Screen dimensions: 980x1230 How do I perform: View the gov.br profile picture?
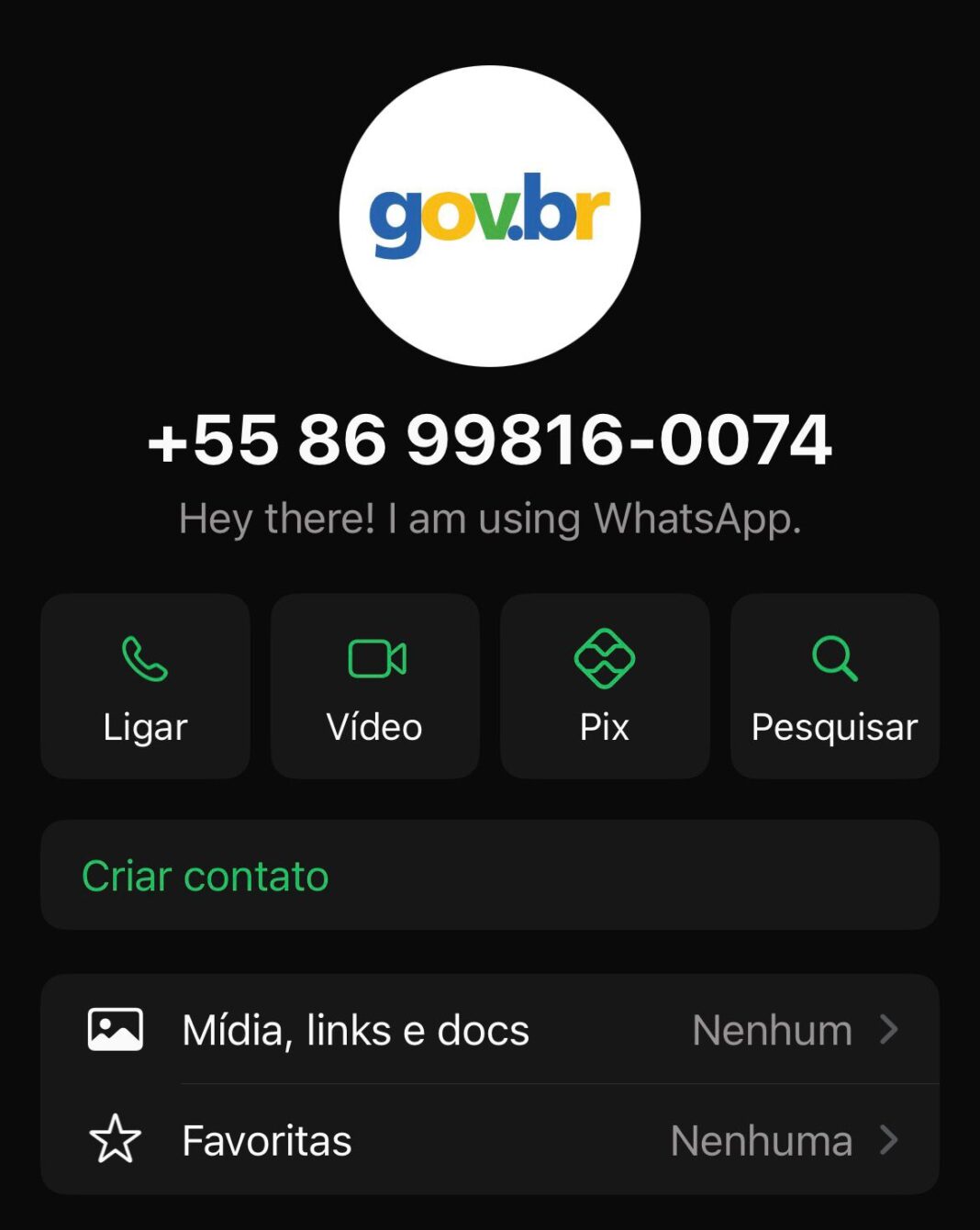[490, 217]
